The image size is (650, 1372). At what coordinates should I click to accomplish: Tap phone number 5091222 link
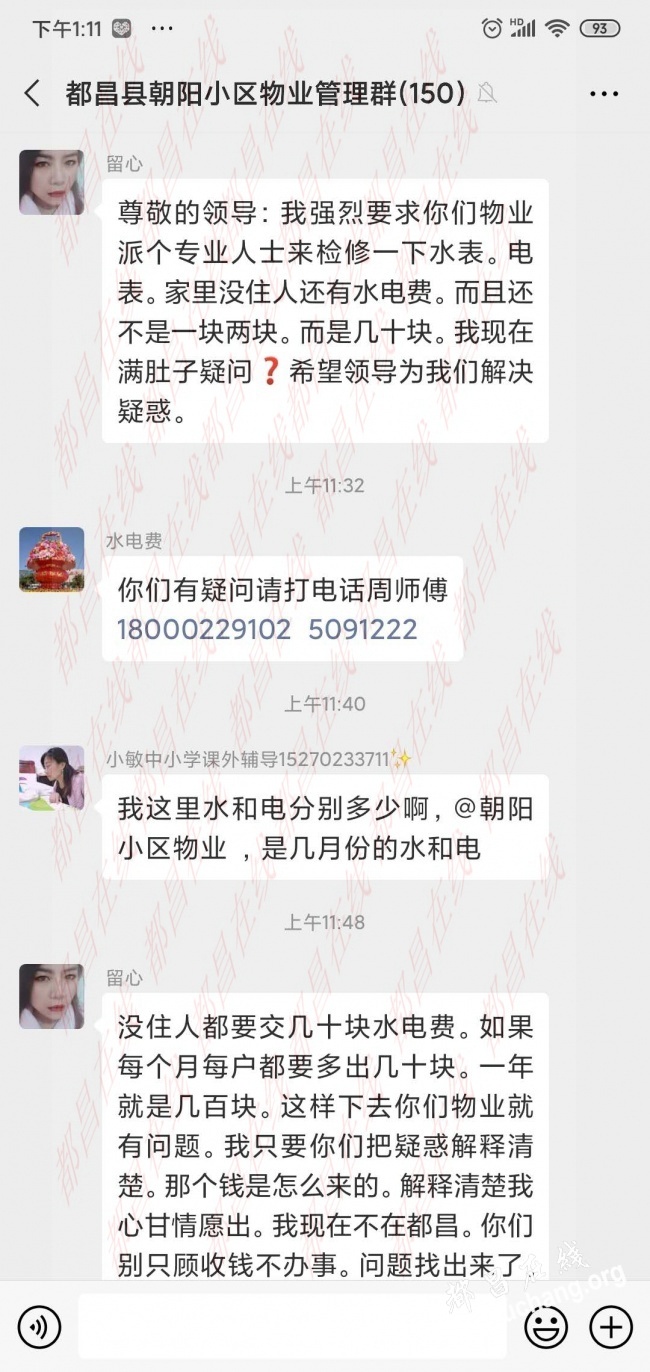click(362, 630)
